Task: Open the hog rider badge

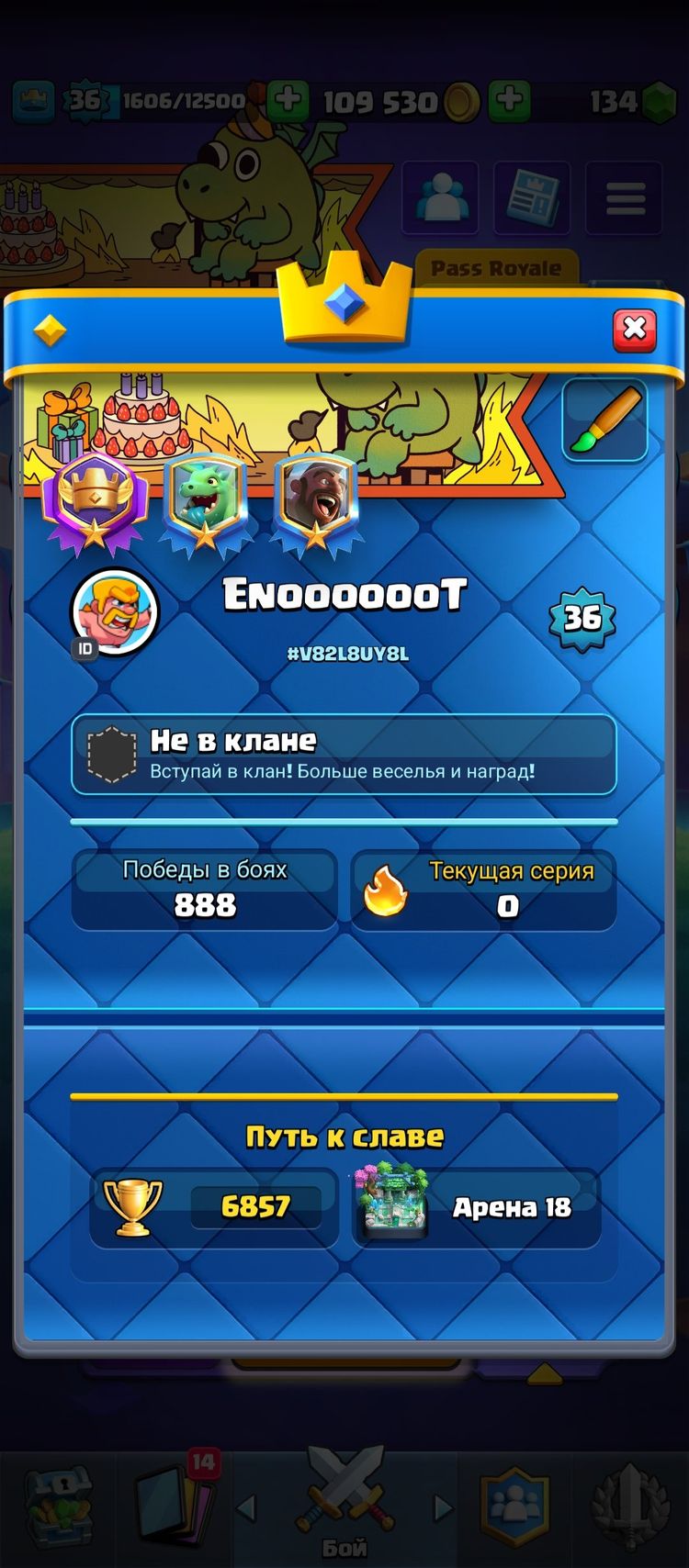Action: click(316, 503)
